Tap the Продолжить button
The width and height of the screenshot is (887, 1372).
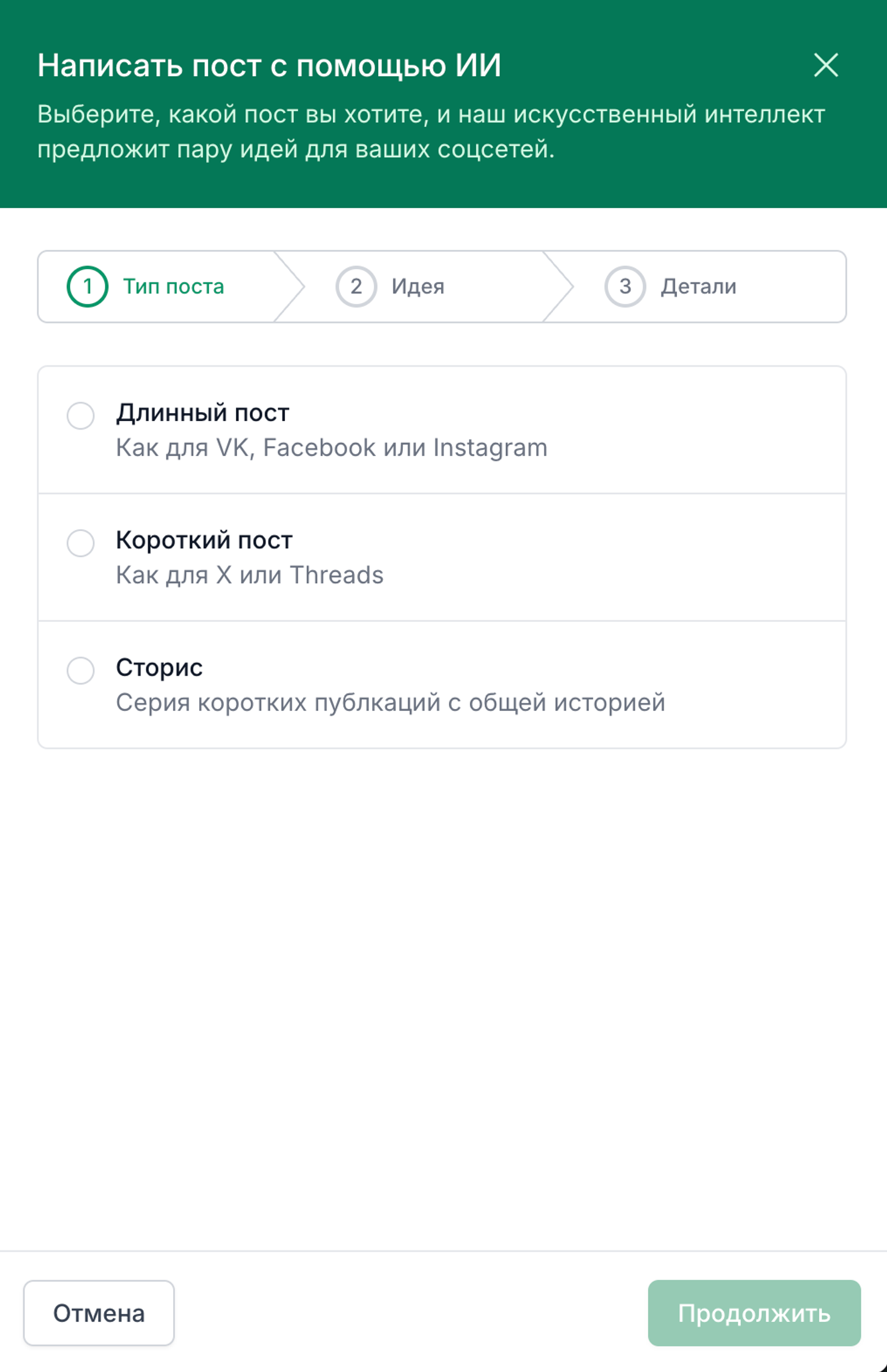tap(754, 1313)
